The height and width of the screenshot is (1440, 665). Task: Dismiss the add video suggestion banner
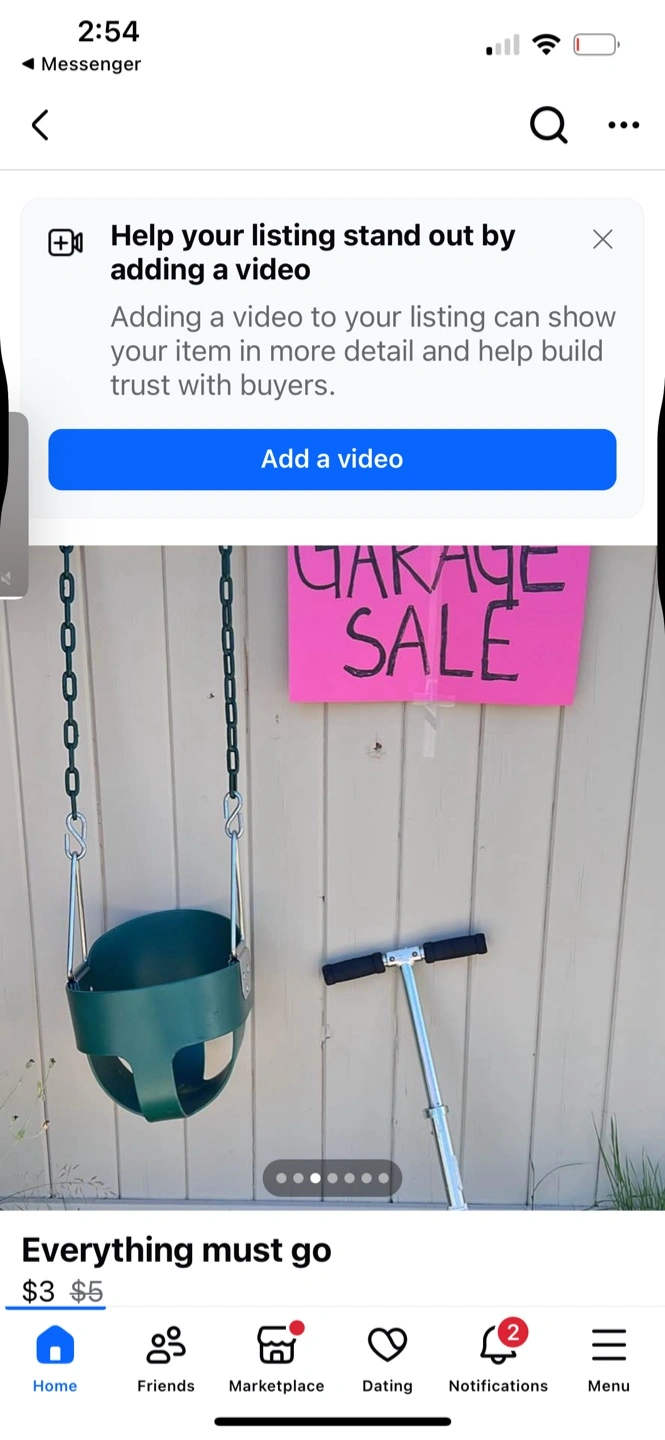point(602,239)
